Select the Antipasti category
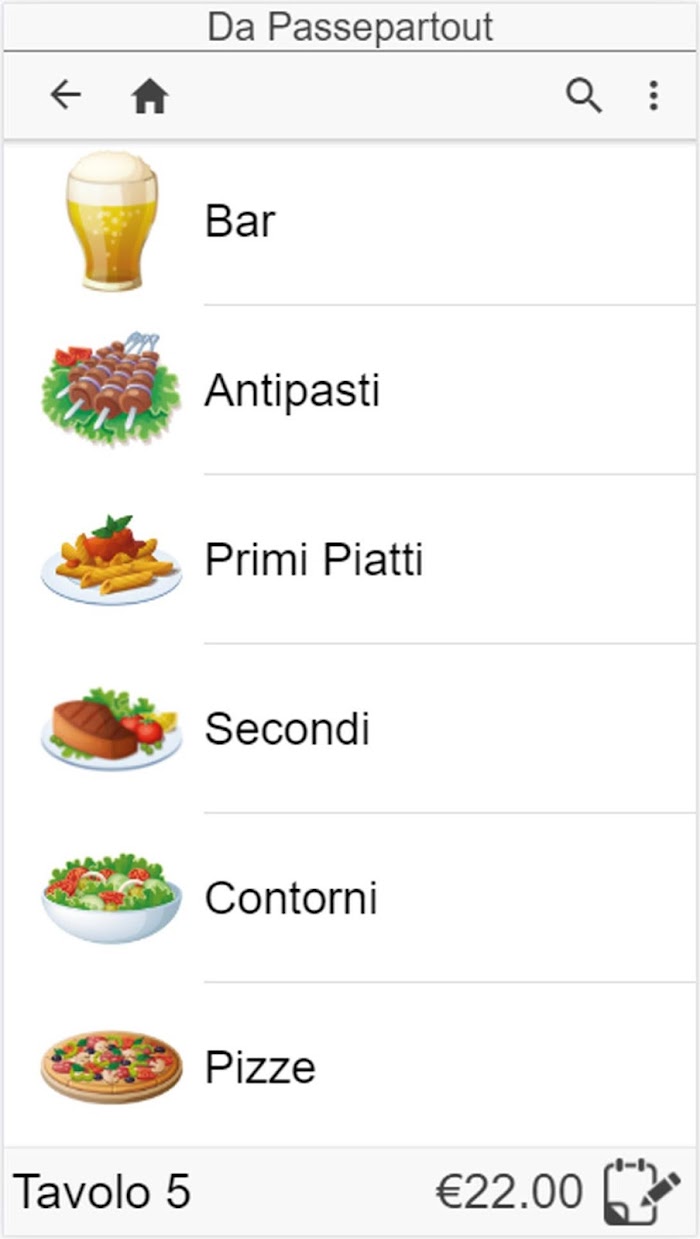Image resolution: width=700 pixels, height=1239 pixels. point(350,390)
